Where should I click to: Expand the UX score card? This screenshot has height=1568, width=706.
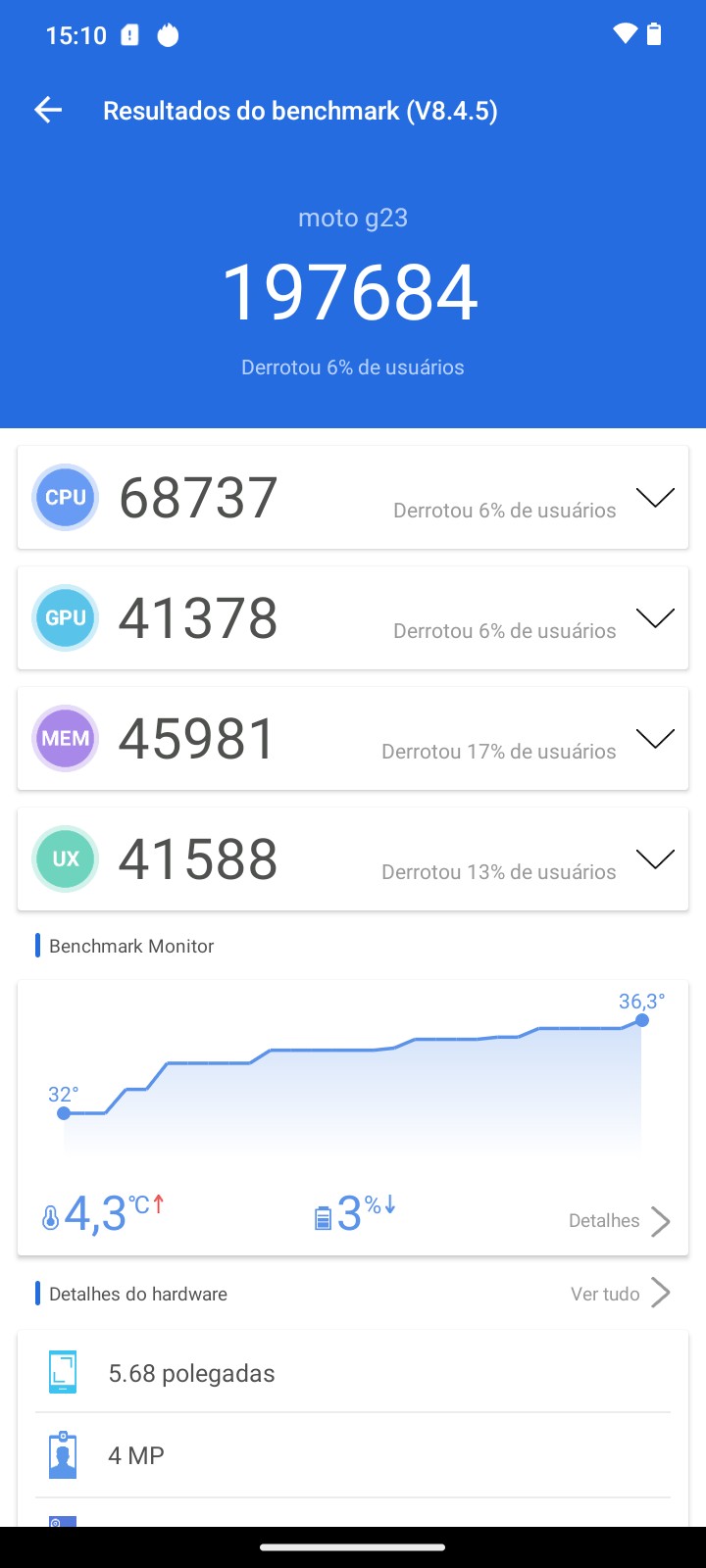click(x=655, y=859)
